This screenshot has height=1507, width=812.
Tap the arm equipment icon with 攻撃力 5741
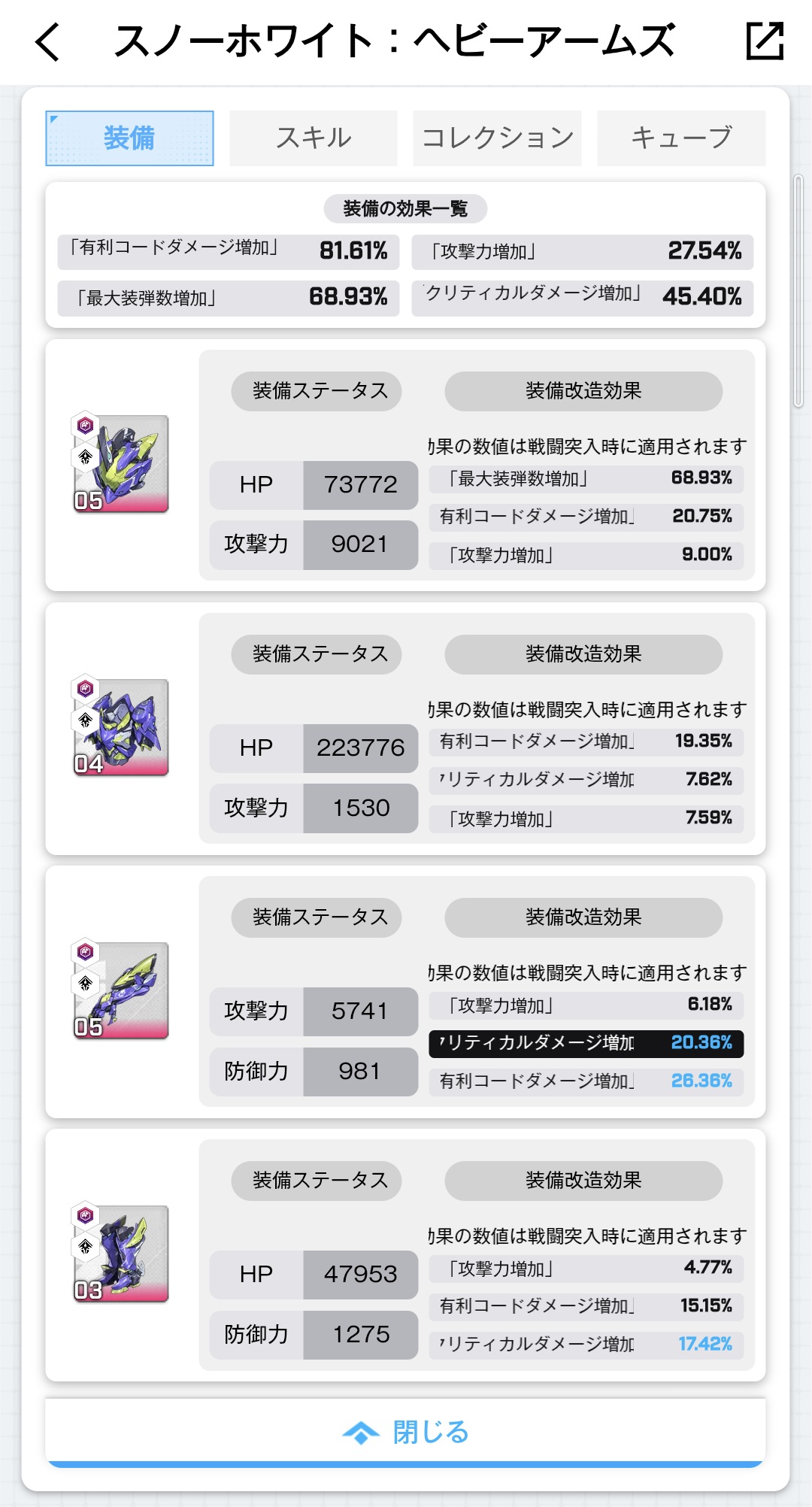[x=120, y=990]
